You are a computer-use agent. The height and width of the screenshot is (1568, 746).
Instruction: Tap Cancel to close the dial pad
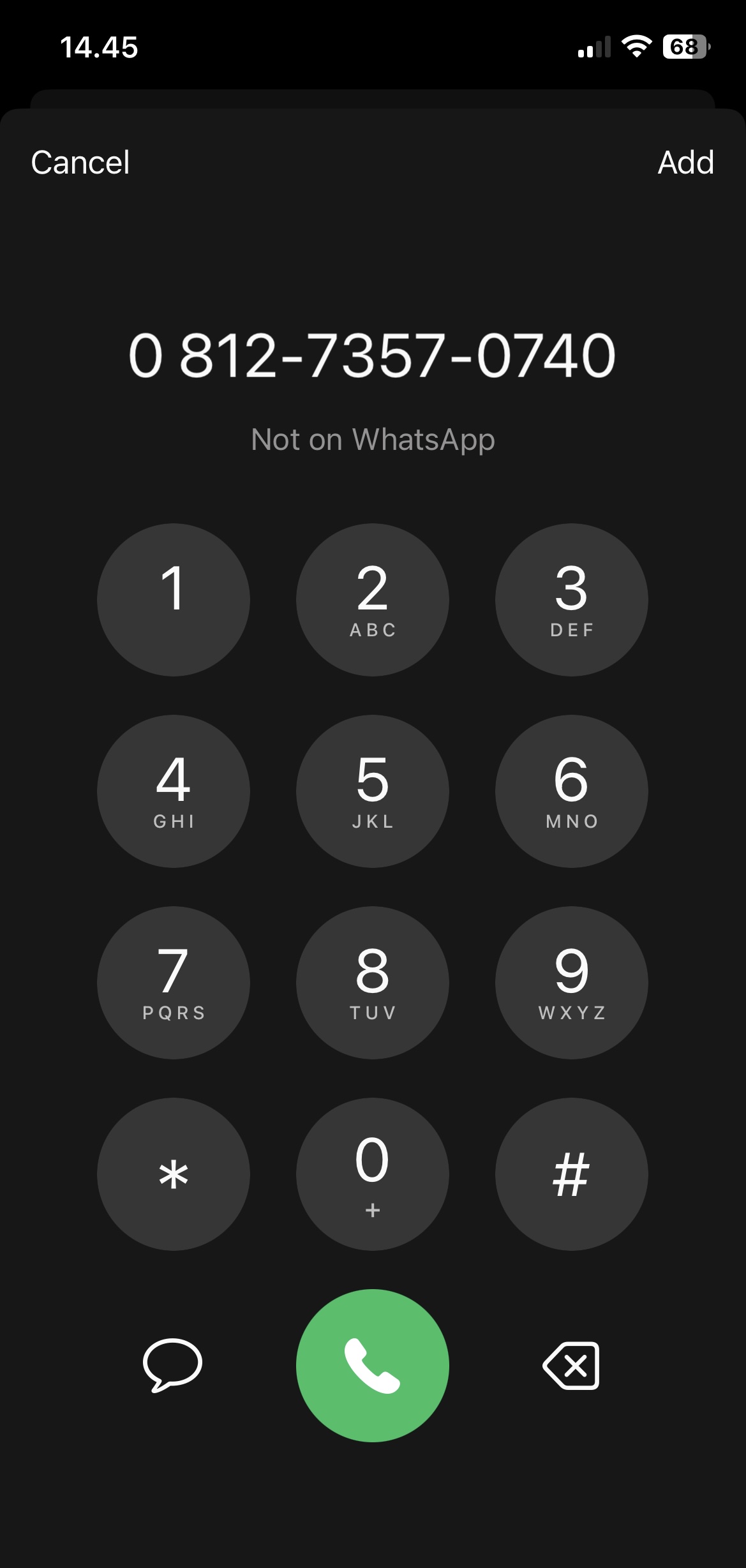tap(80, 162)
